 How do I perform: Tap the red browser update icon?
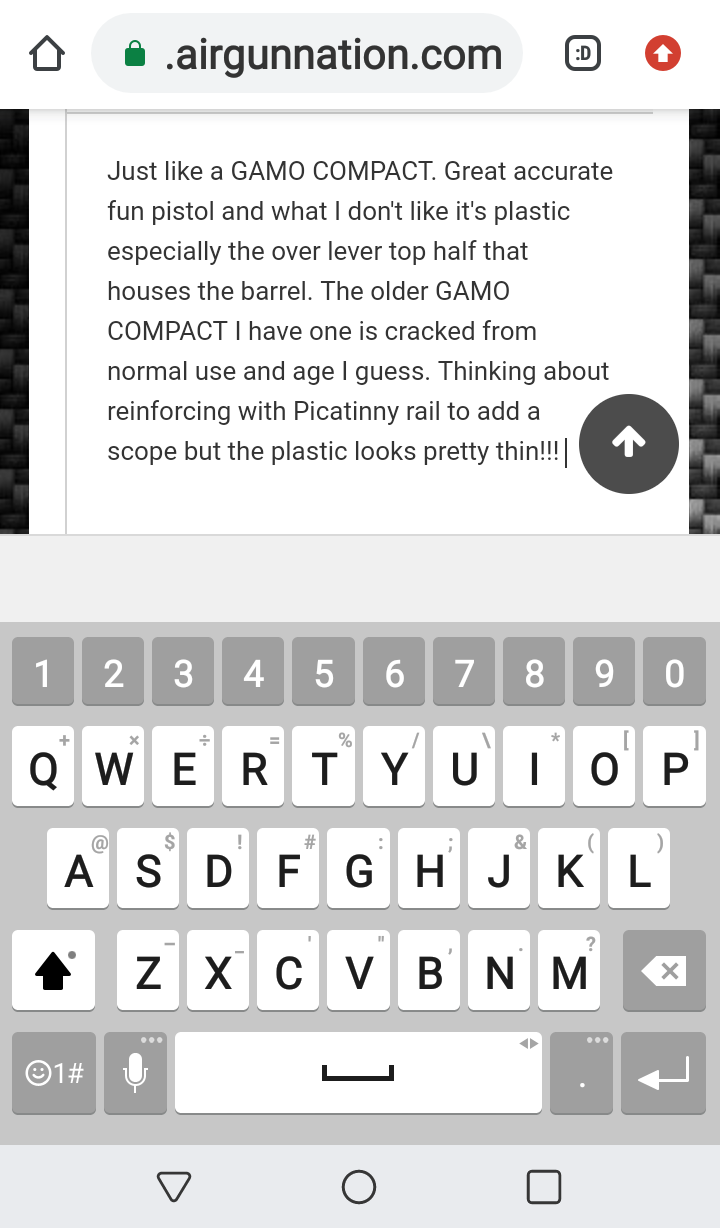coord(663,54)
